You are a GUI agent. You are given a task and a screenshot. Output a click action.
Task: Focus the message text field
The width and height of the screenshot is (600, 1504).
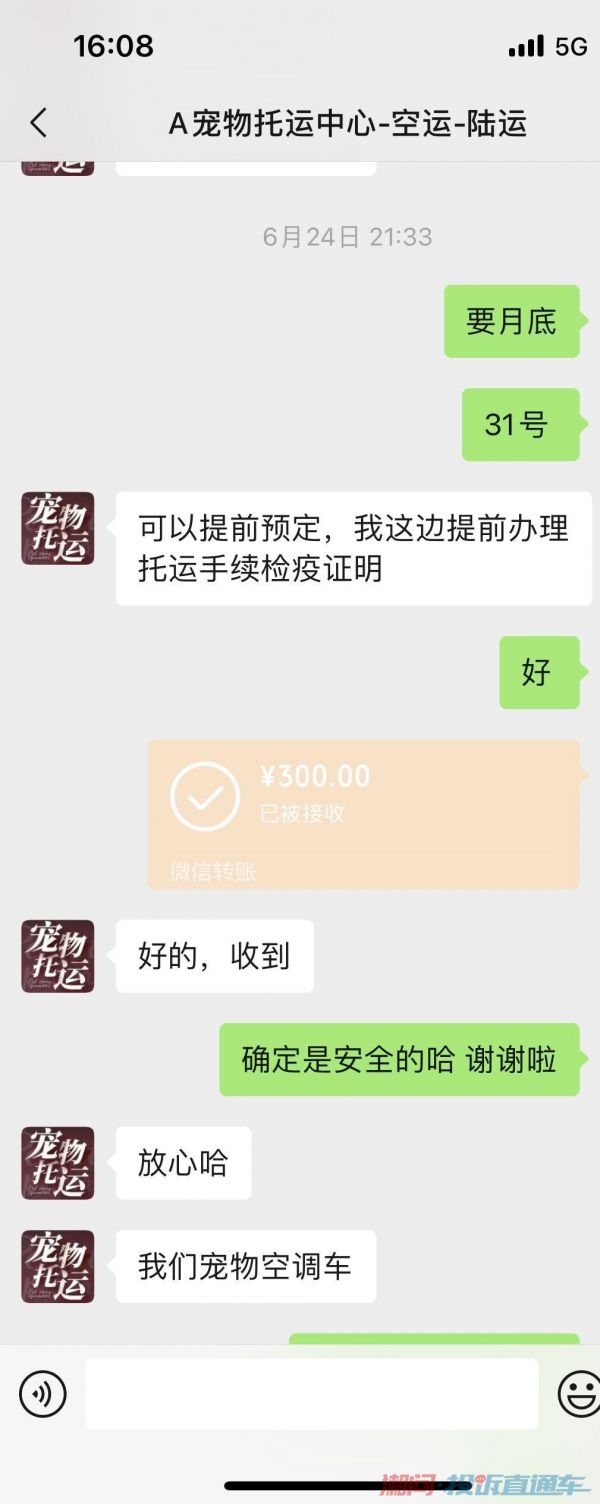click(x=311, y=1394)
